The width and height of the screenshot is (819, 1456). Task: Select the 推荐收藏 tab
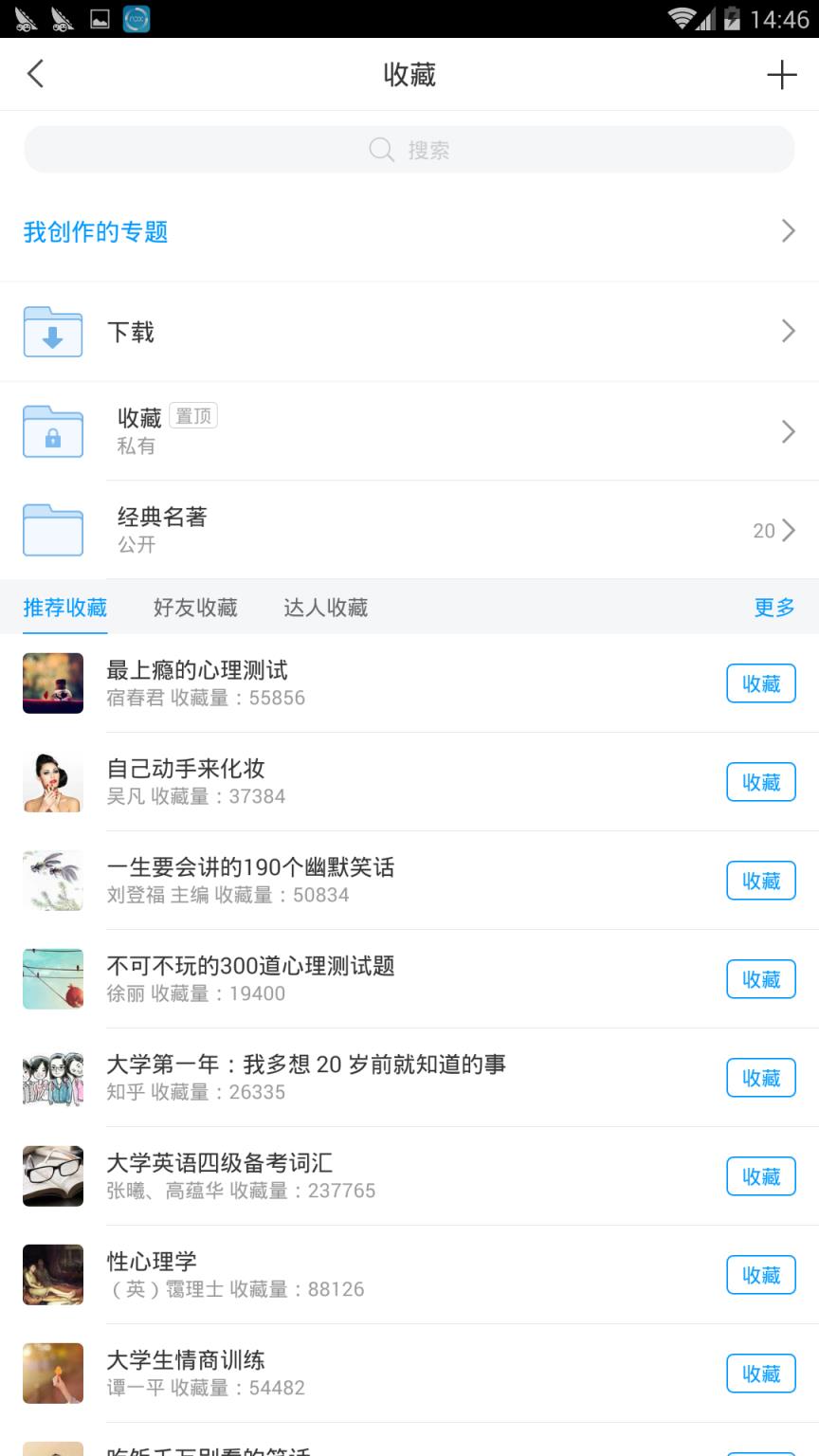(65, 608)
